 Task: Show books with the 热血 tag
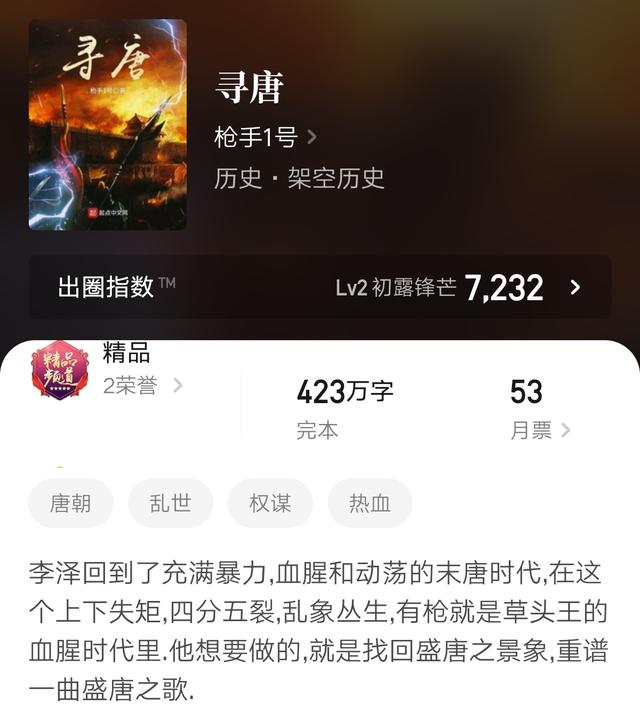click(369, 503)
